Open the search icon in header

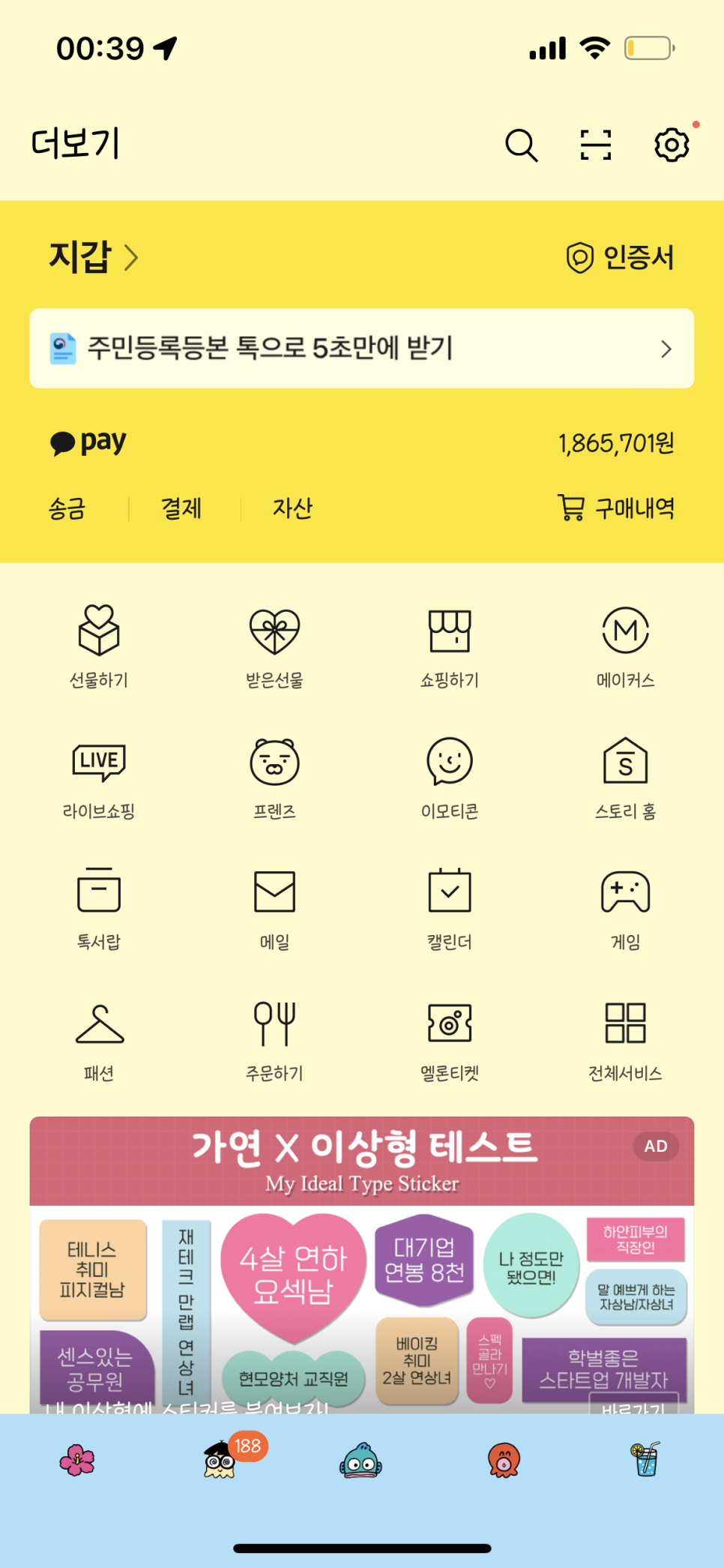tap(522, 145)
